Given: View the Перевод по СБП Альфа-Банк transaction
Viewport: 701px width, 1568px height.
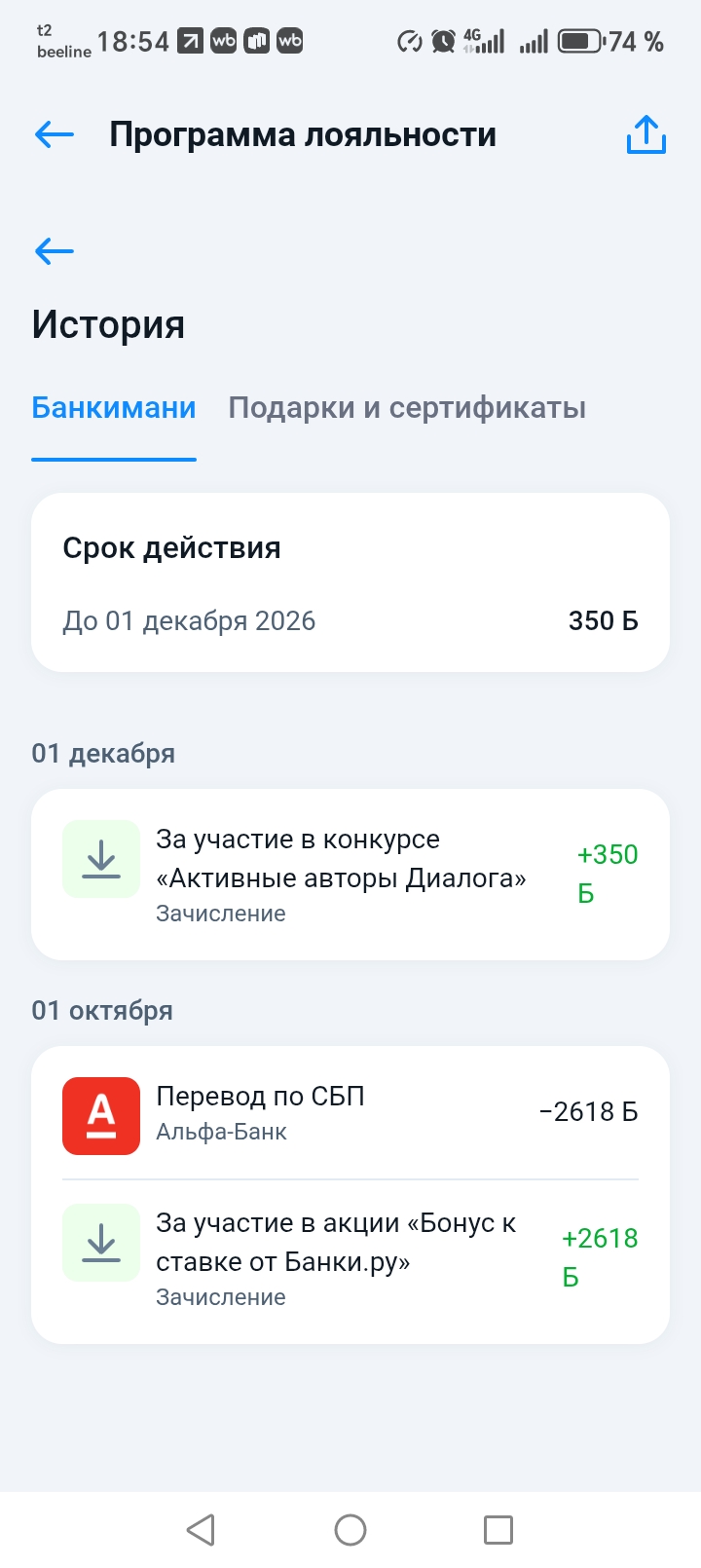Looking at the screenshot, I should click(x=350, y=1112).
